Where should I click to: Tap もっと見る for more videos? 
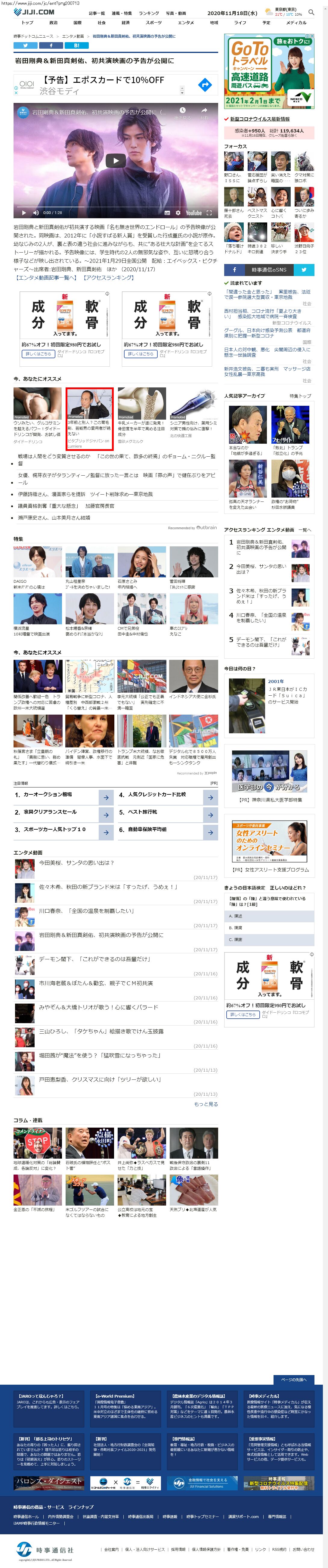(x=206, y=1104)
